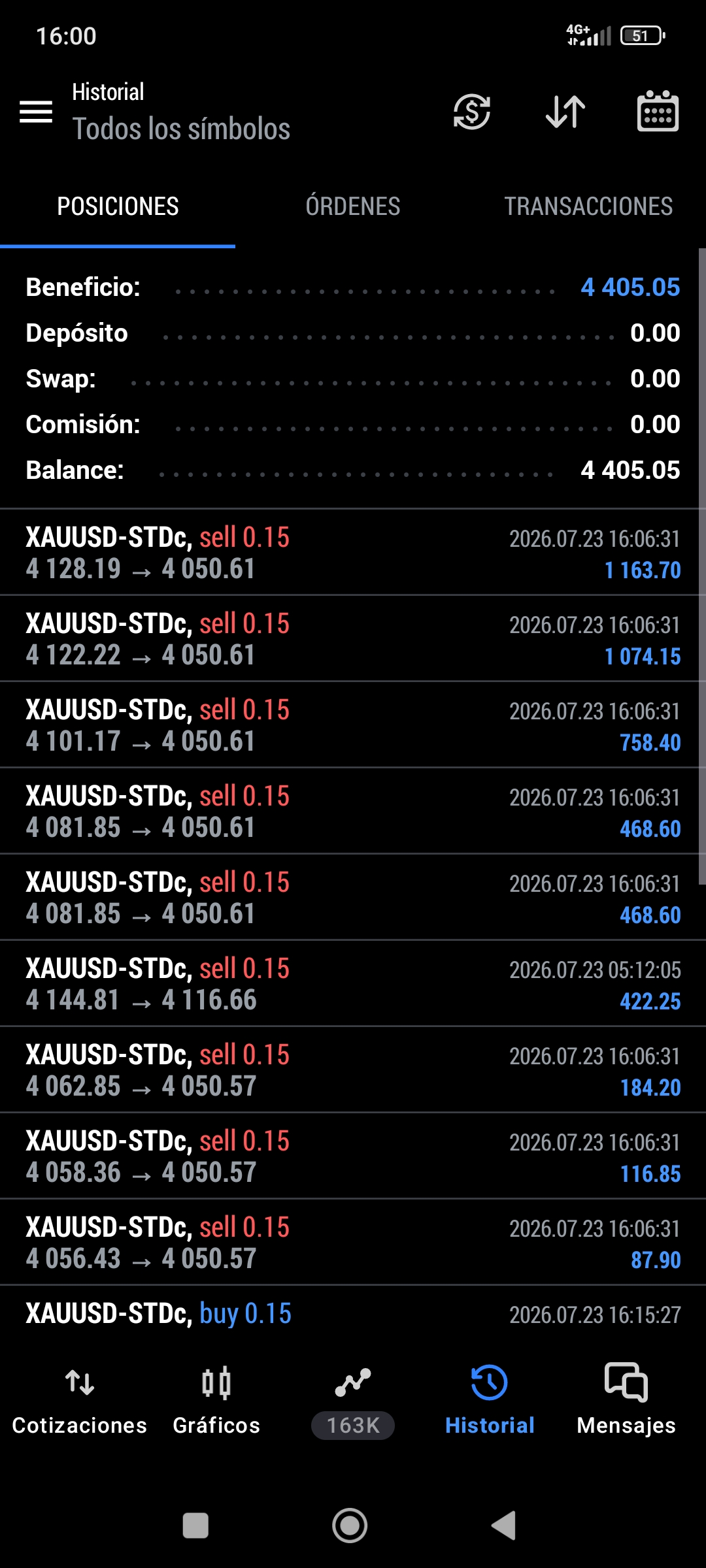Tap the system home button
The height and width of the screenshot is (1568, 706).
coord(350,1526)
